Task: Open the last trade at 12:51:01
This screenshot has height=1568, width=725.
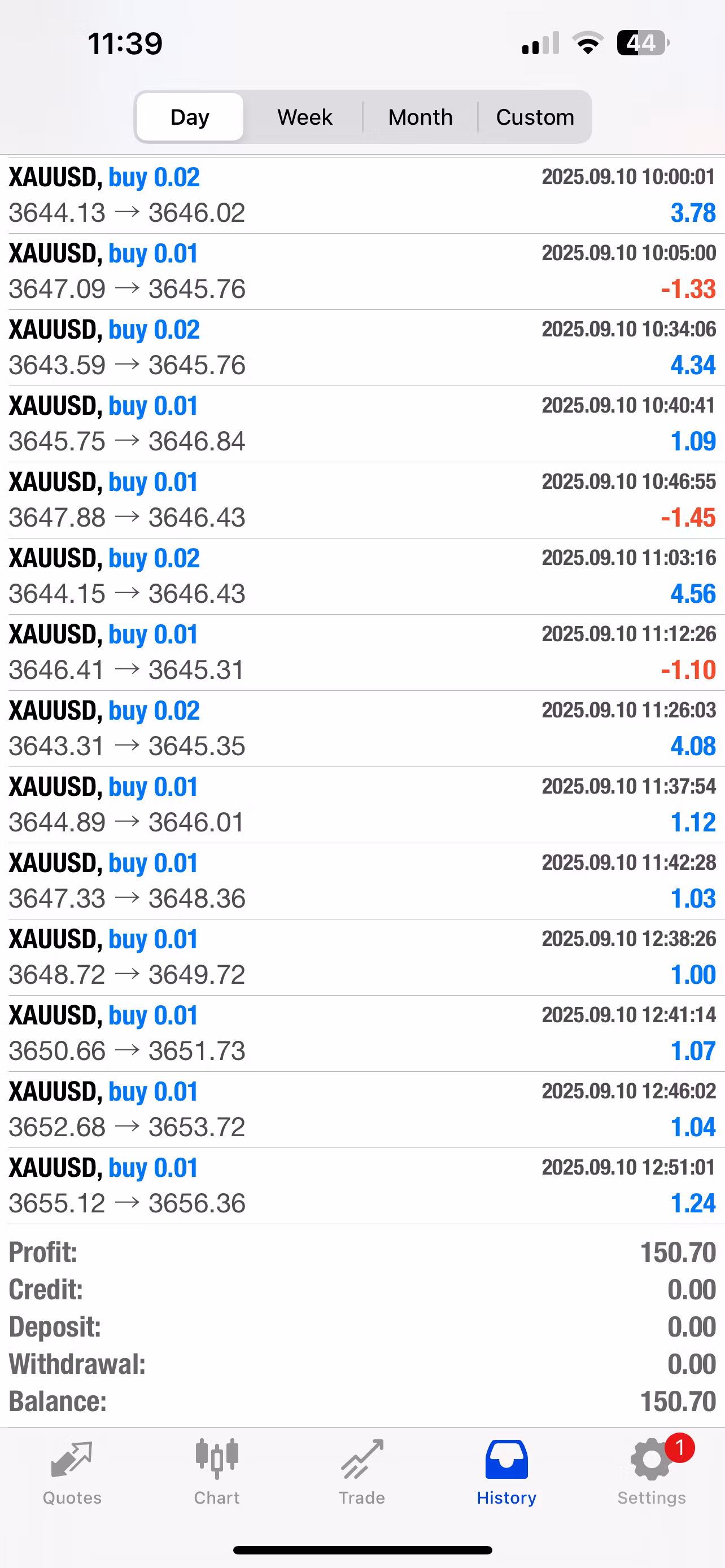Action: click(x=362, y=1186)
